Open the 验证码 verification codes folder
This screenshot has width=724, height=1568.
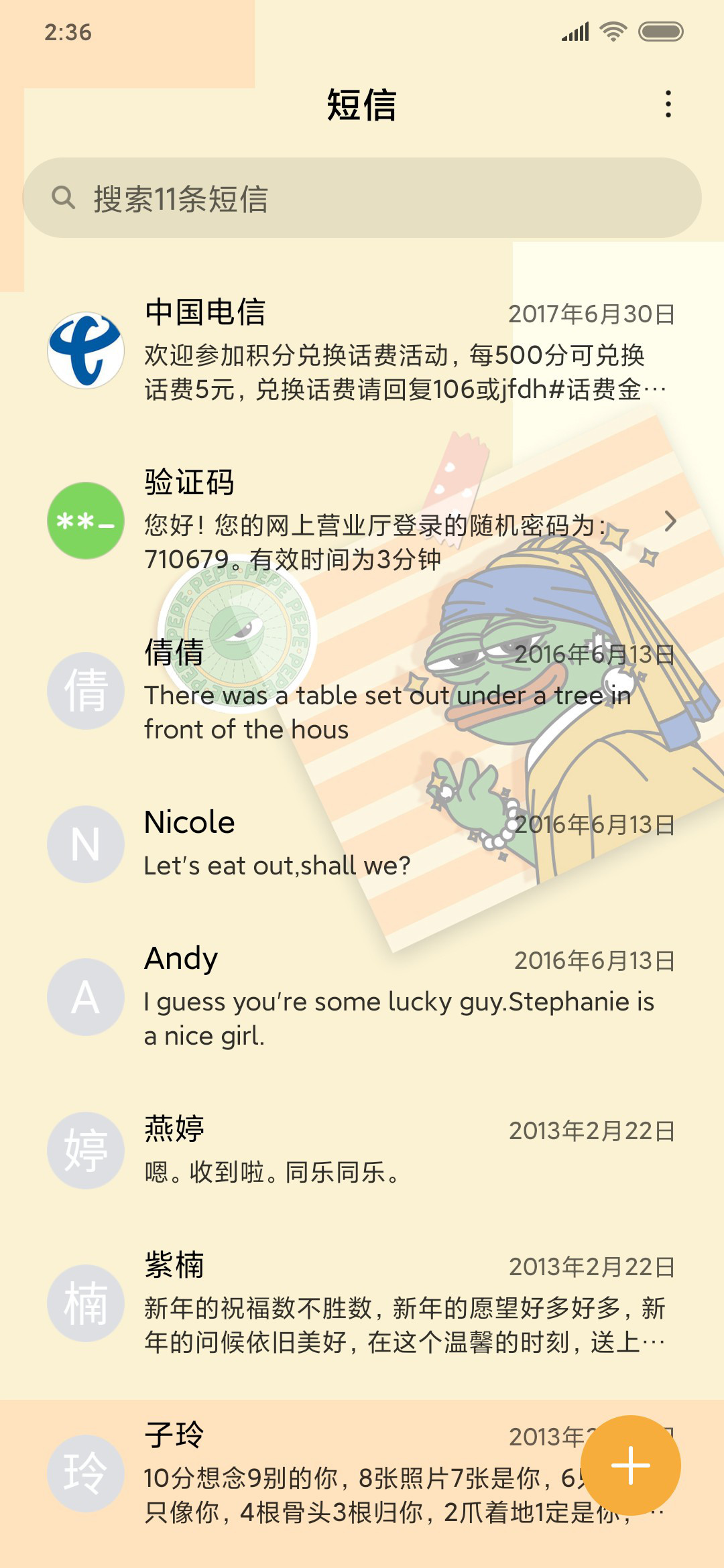click(x=362, y=521)
